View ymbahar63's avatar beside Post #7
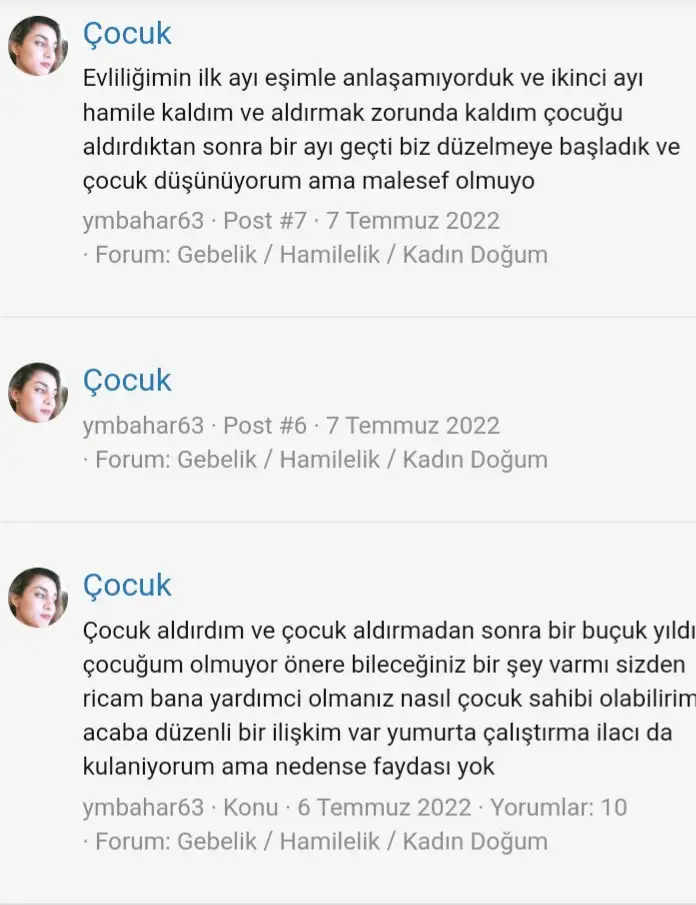 pyautogui.click(x=38, y=46)
